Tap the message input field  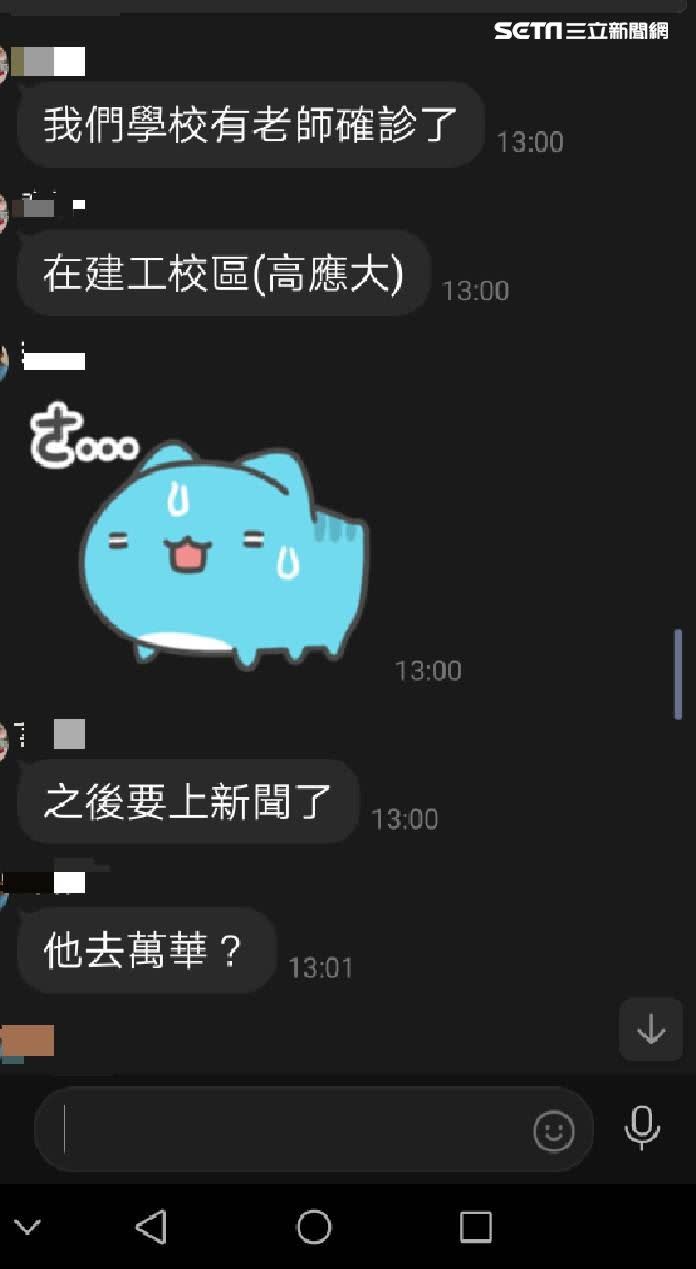pyautogui.click(x=290, y=1130)
